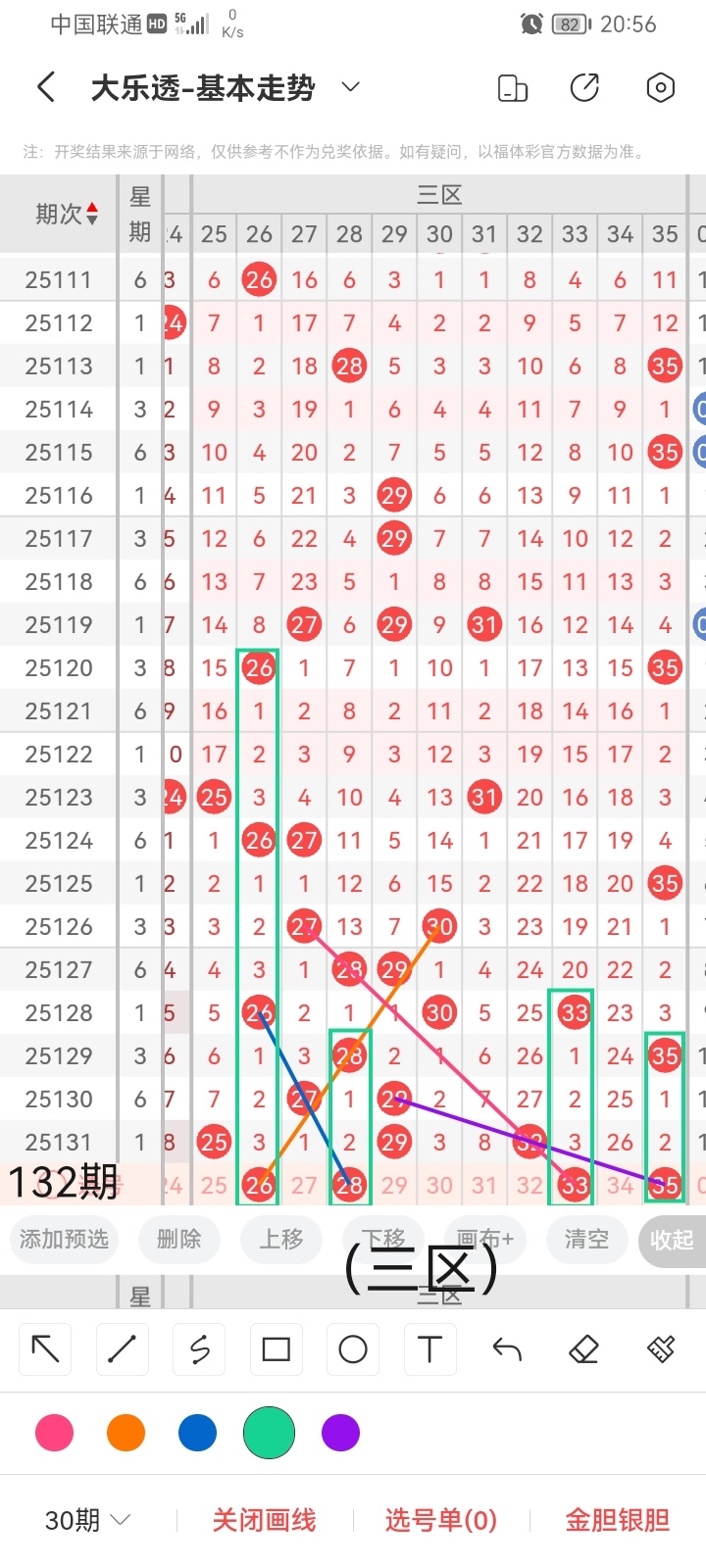Viewport: 706px width, 1568px height.
Task: Tap 清空 to clear drawings
Action: click(x=586, y=1240)
